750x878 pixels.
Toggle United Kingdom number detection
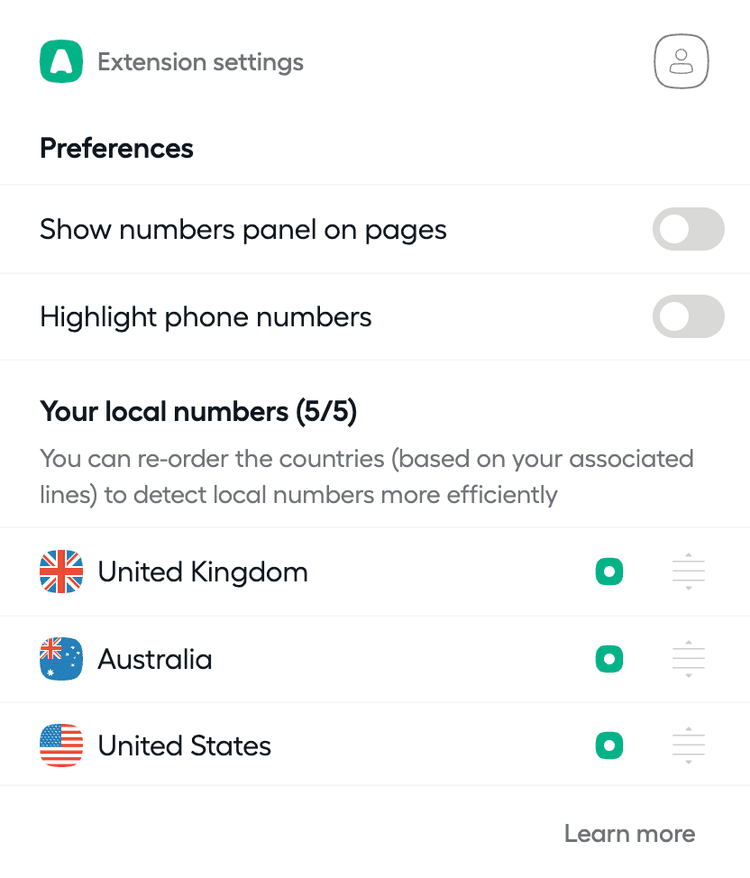[x=609, y=571]
